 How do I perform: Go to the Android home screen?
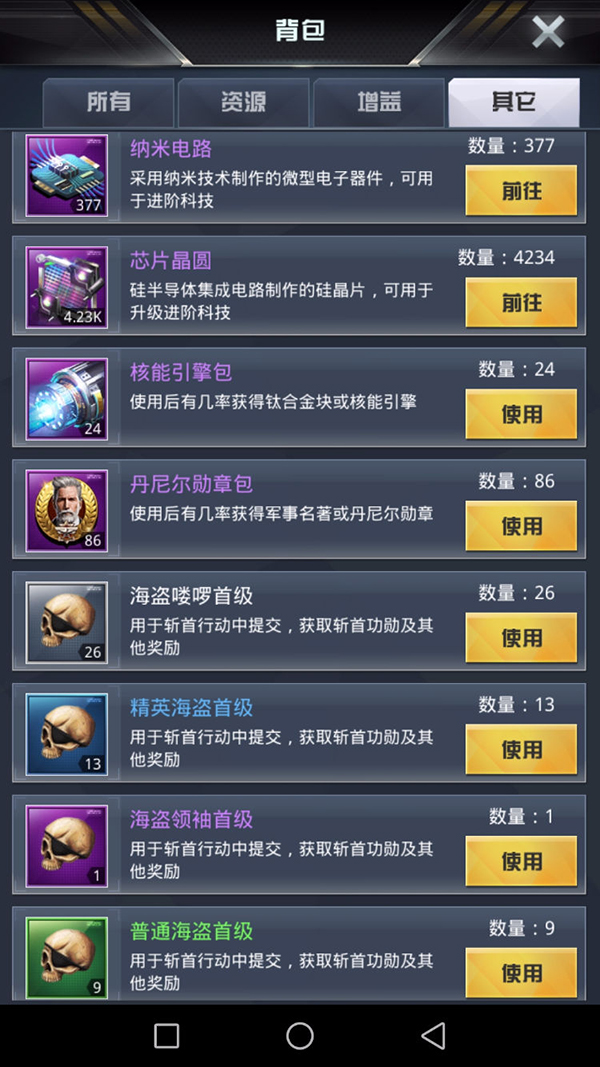[300, 1036]
